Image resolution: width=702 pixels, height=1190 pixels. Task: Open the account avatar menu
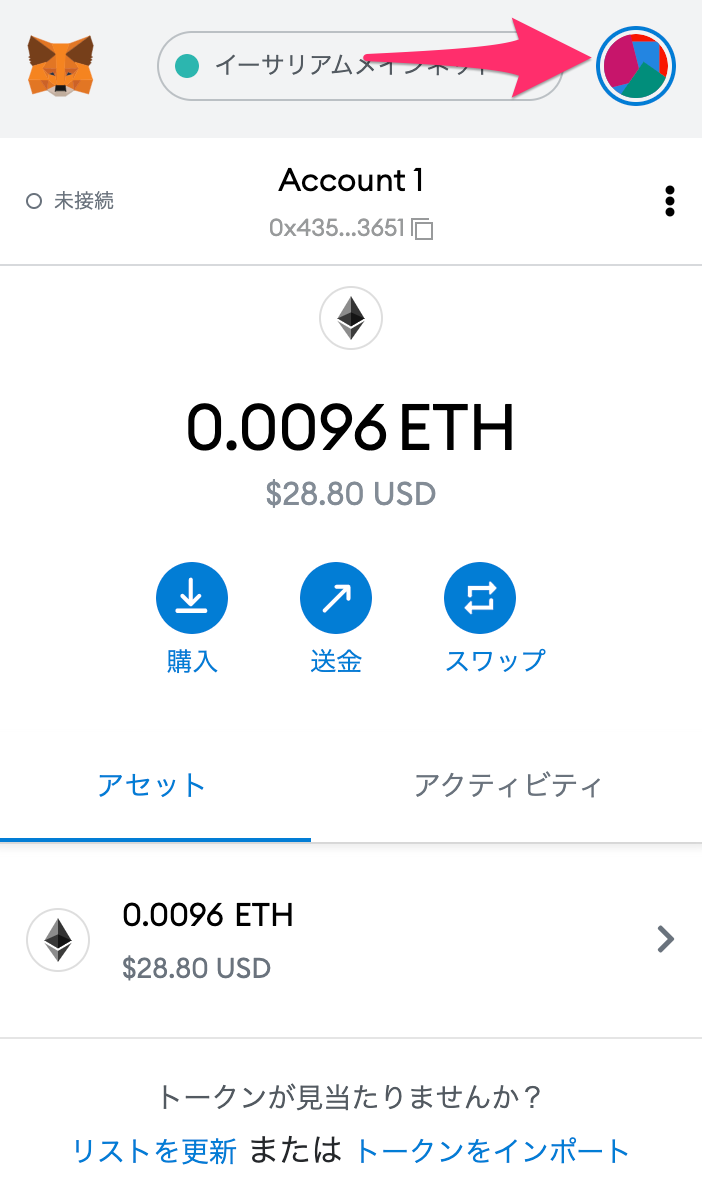pyautogui.click(x=635, y=66)
